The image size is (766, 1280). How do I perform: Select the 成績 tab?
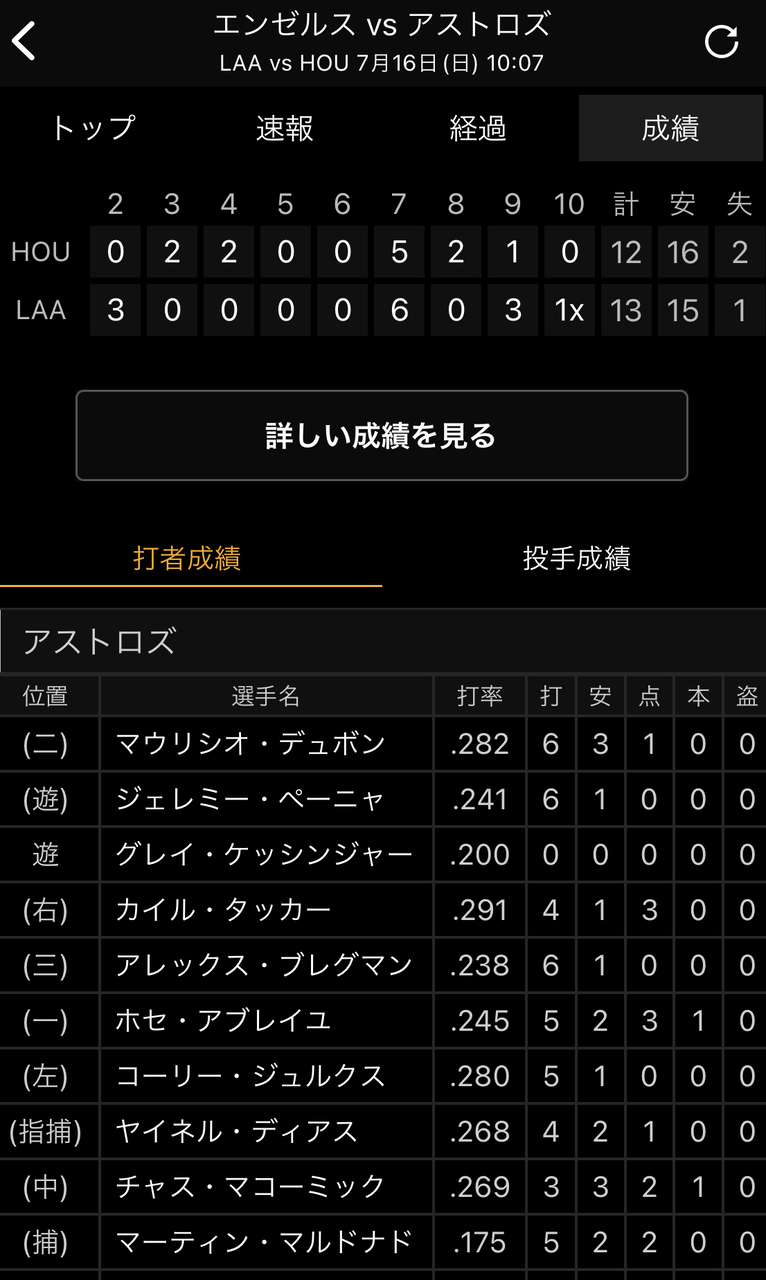coord(670,128)
